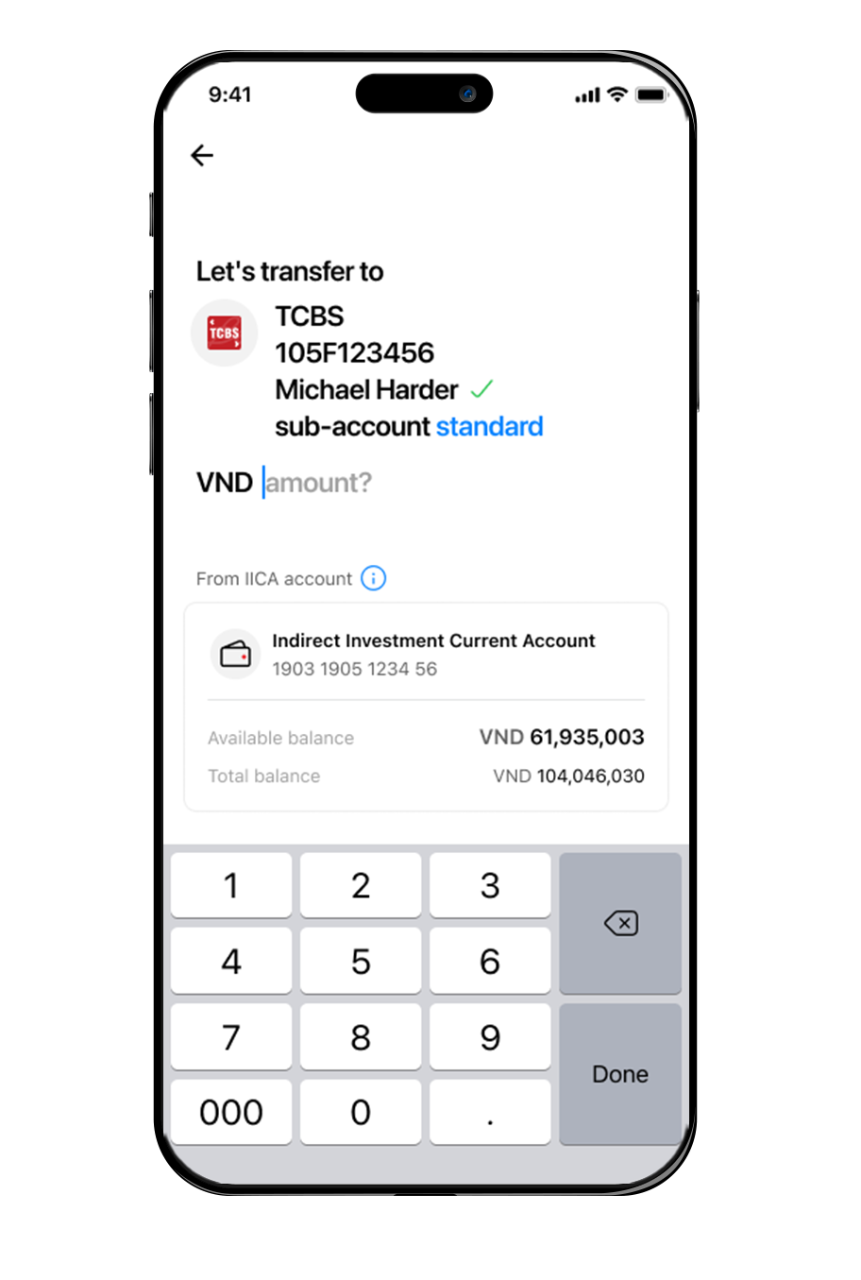
Task: Enter digit 7 on the keypad
Action: (231, 1037)
